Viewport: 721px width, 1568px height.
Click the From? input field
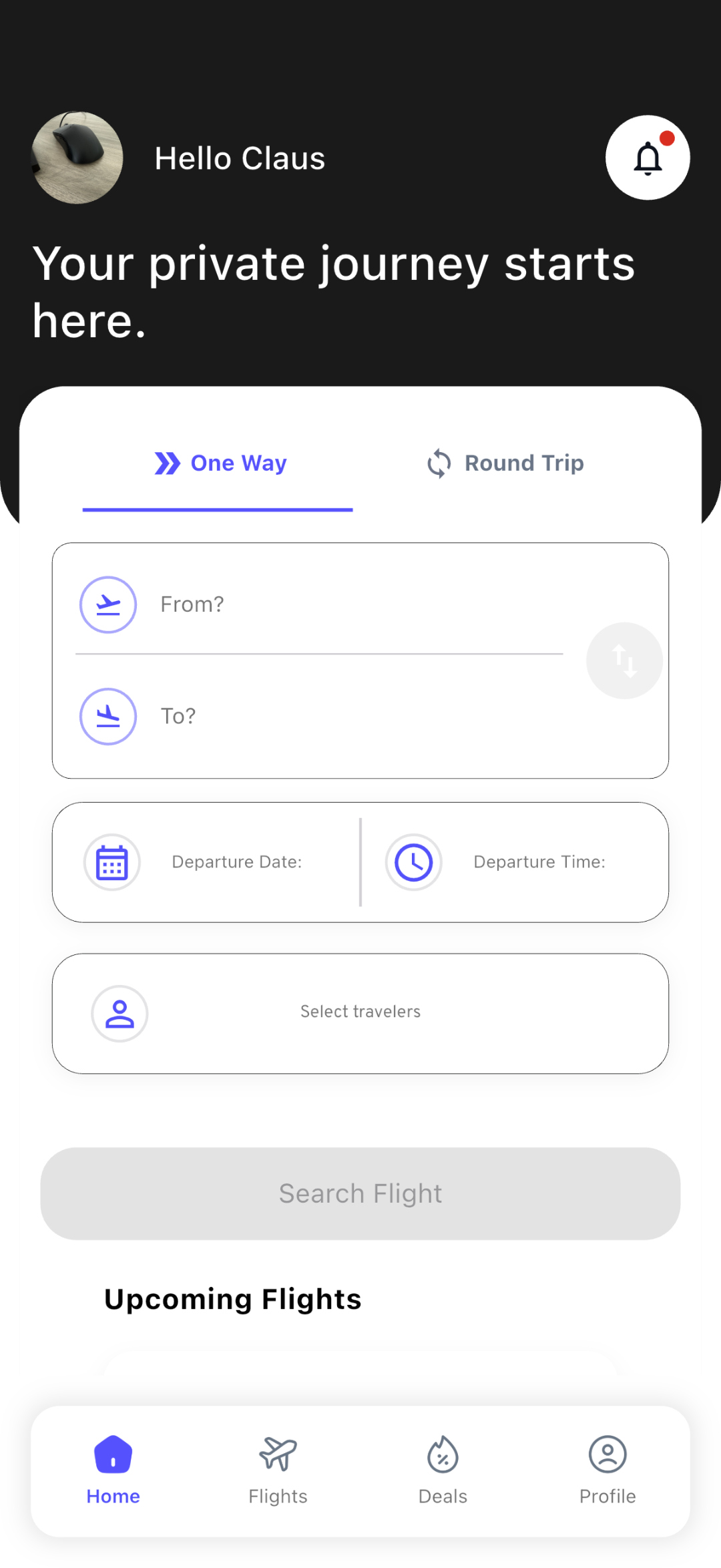320,604
